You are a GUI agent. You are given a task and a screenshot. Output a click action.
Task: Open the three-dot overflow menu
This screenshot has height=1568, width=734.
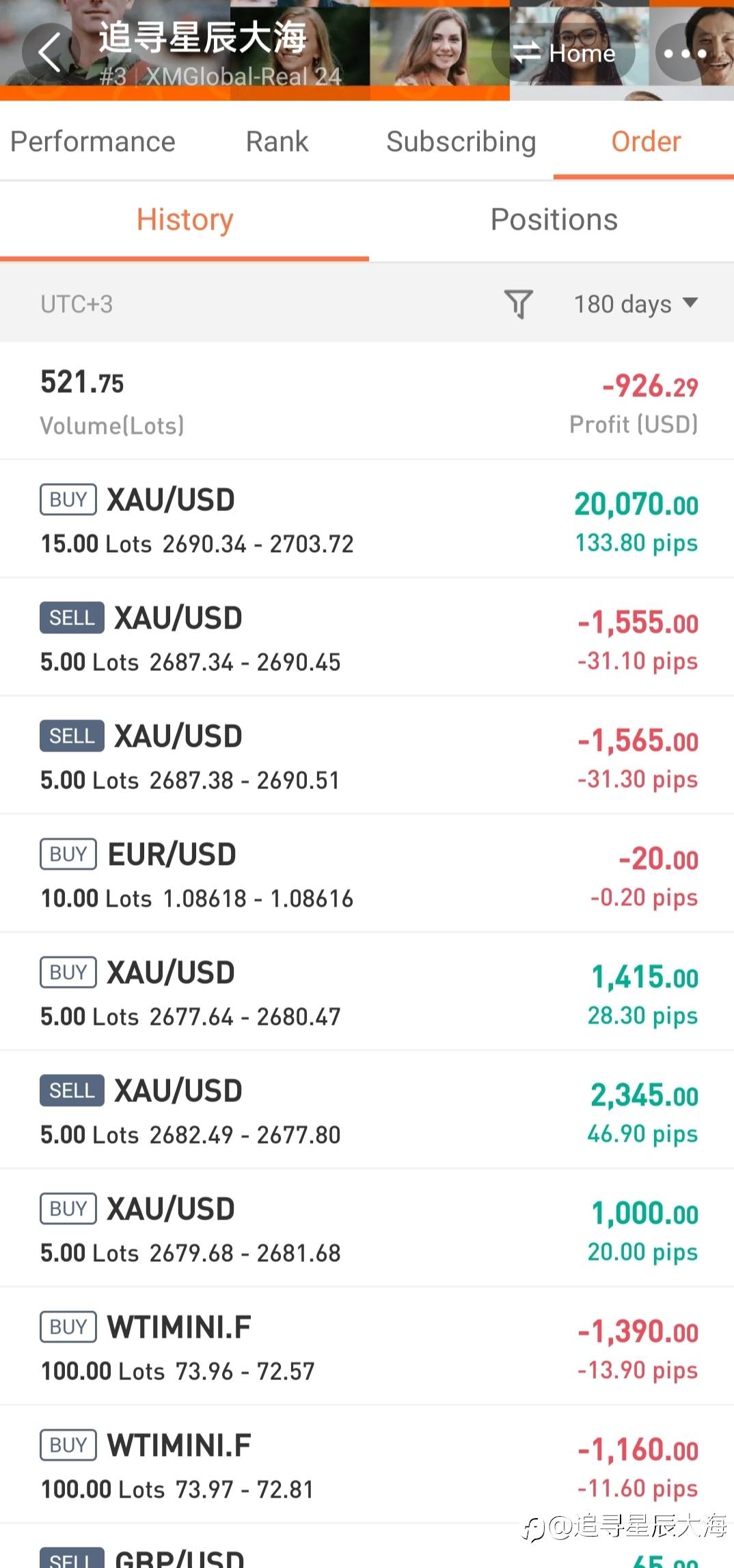685,53
